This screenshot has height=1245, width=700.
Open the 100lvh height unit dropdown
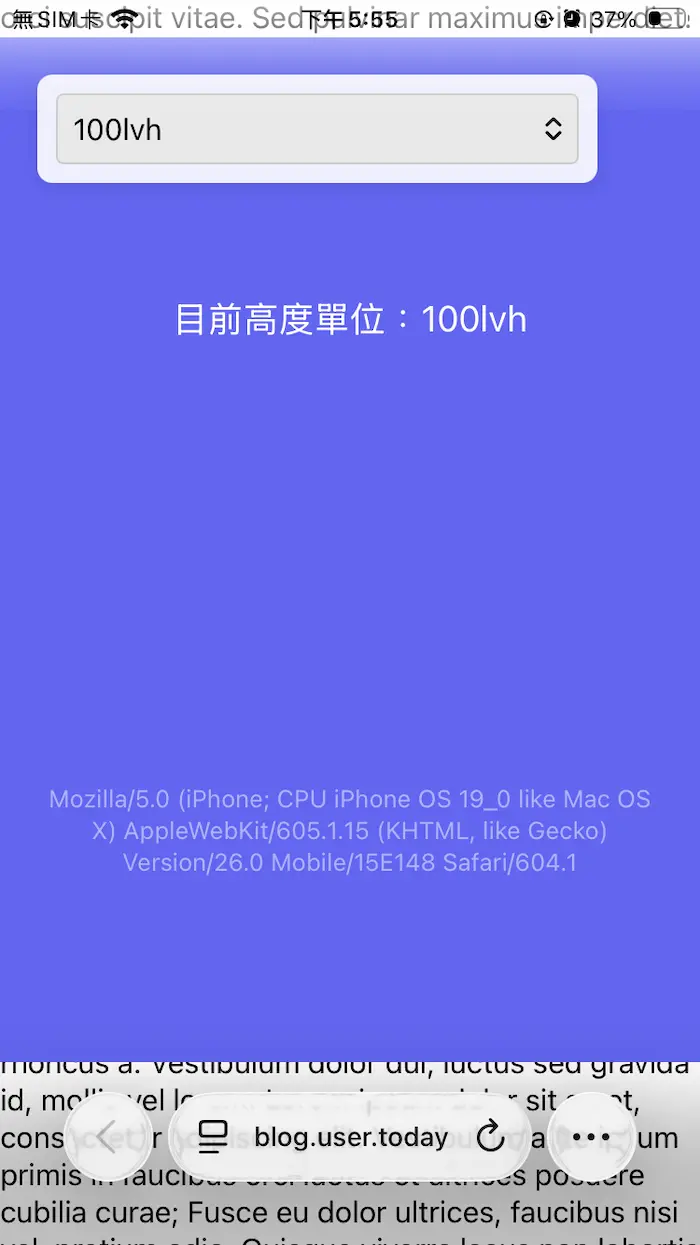point(317,129)
